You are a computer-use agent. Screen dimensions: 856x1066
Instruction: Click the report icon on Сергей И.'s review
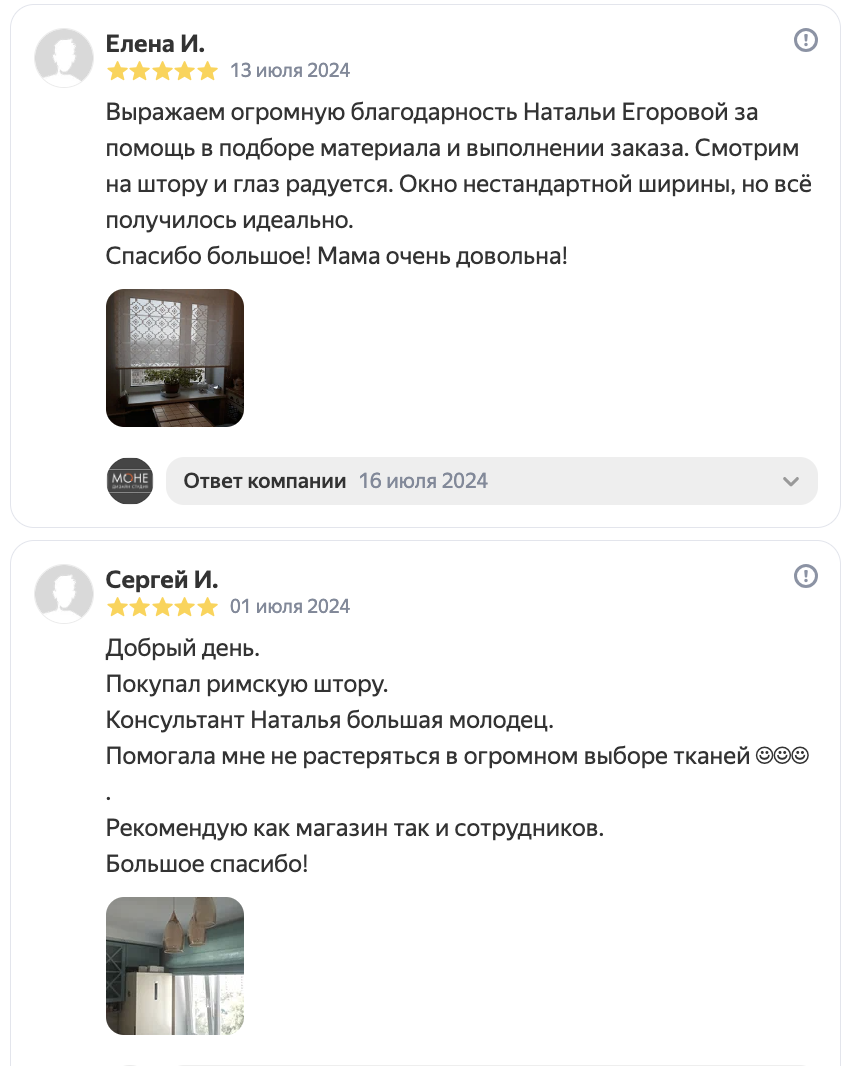pyautogui.click(x=806, y=576)
